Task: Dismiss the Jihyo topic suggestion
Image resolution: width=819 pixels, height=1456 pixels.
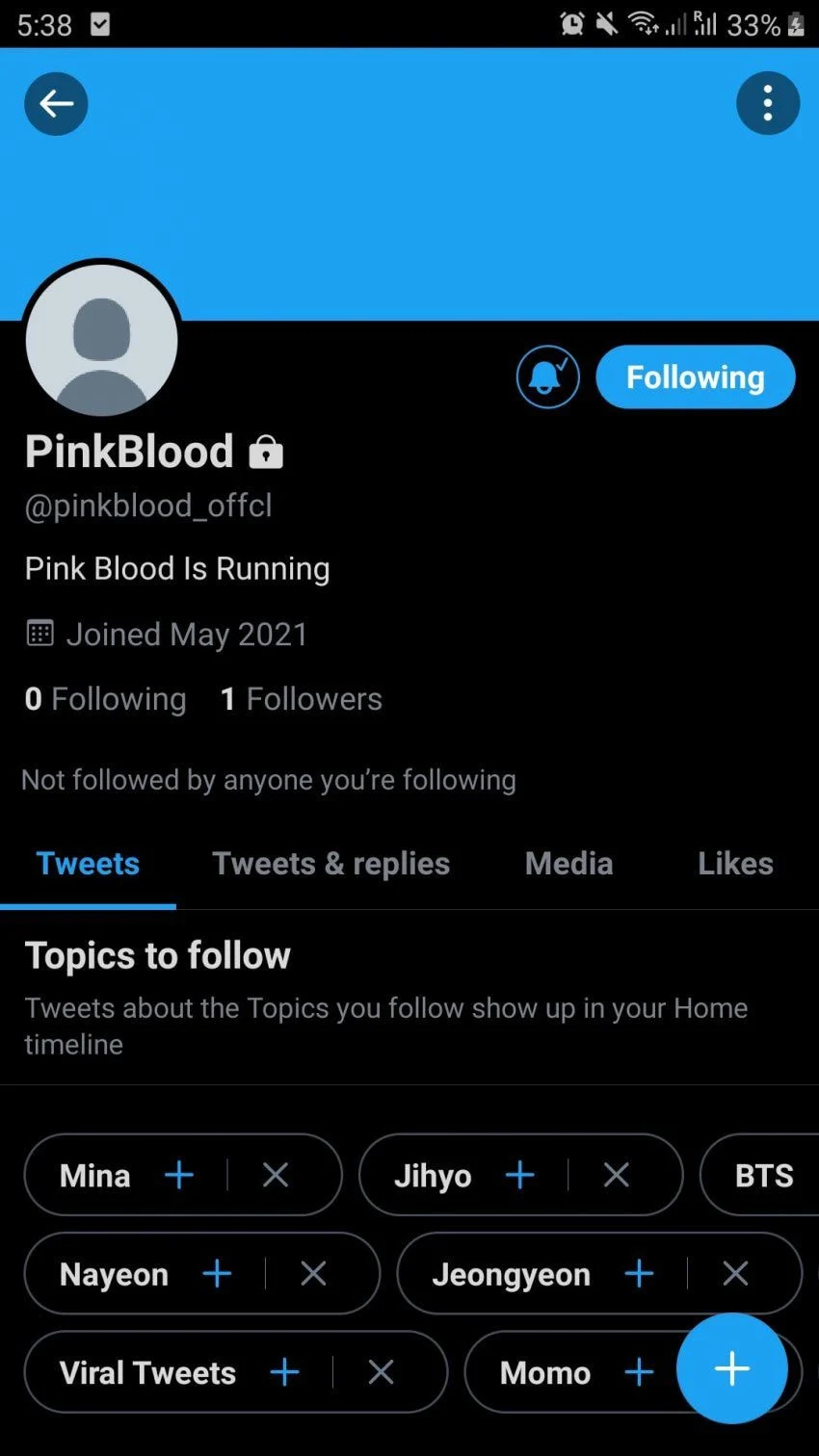Action: pos(616,1175)
